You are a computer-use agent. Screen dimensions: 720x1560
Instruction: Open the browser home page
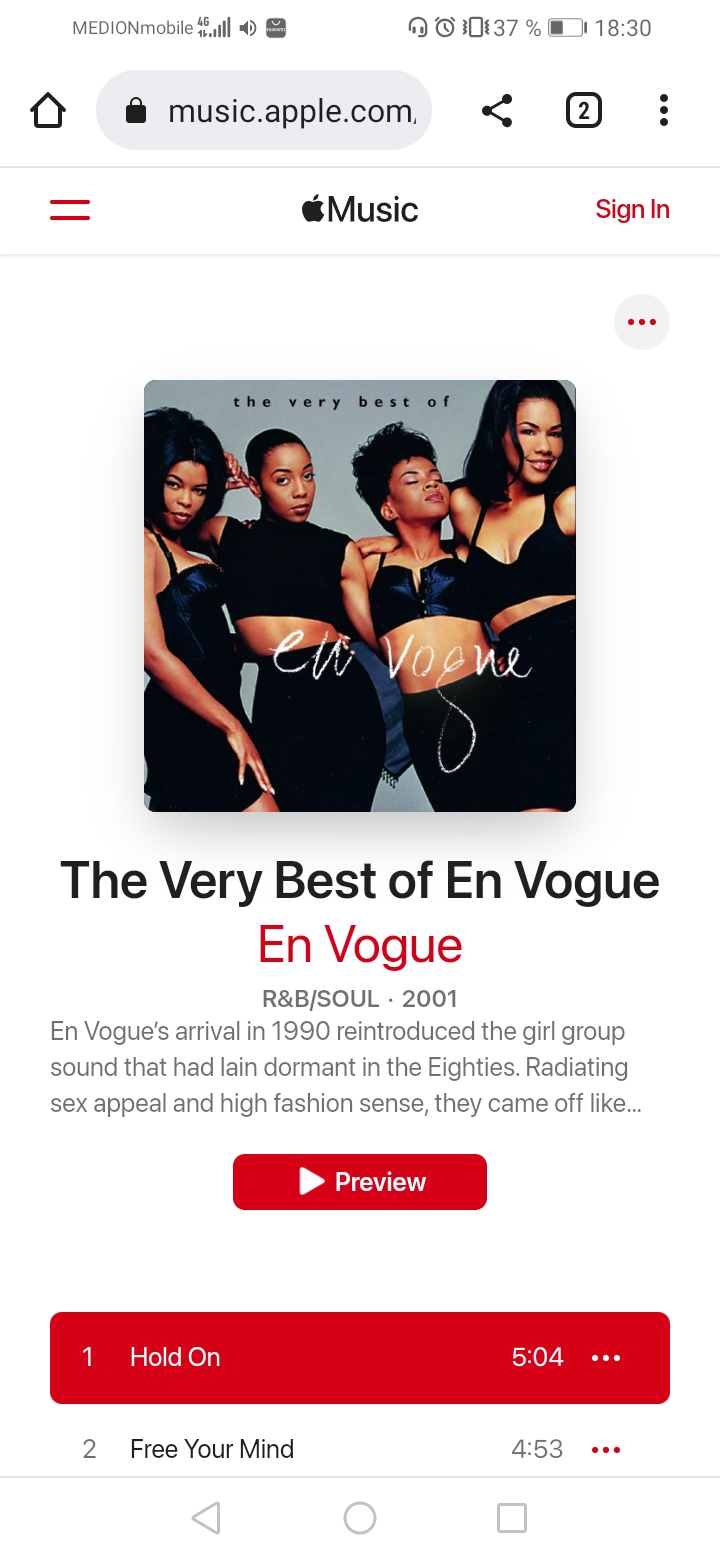48,110
